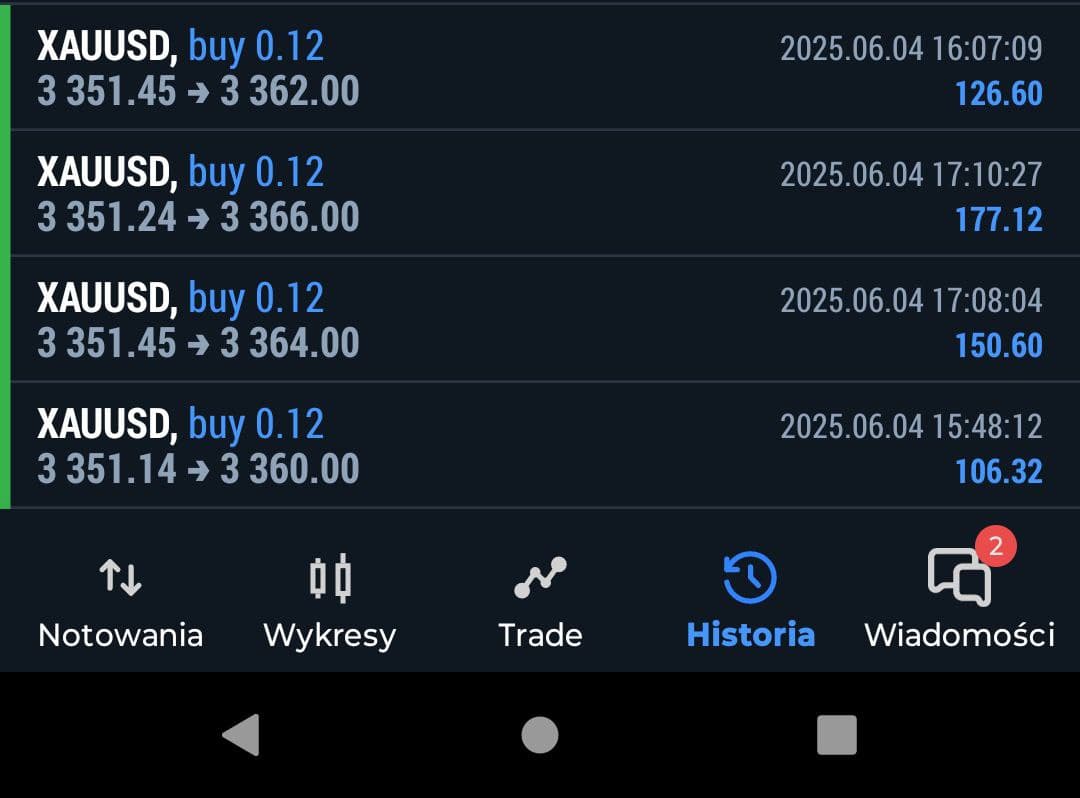Viewport: 1080px width, 798px height.
Task: Go to the home screen
Action: point(540,735)
